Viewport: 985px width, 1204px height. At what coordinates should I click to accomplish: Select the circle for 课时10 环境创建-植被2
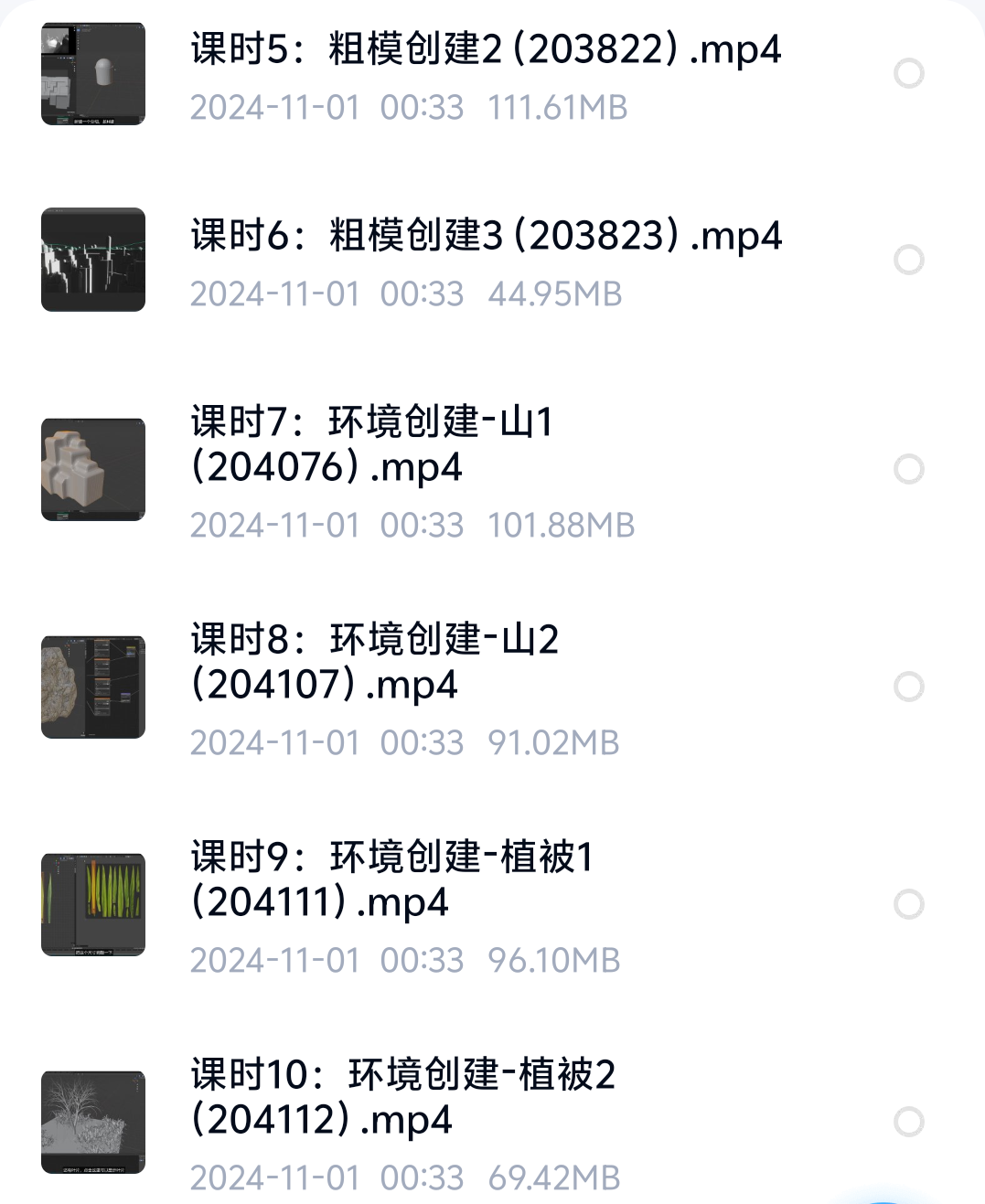coord(908,1122)
